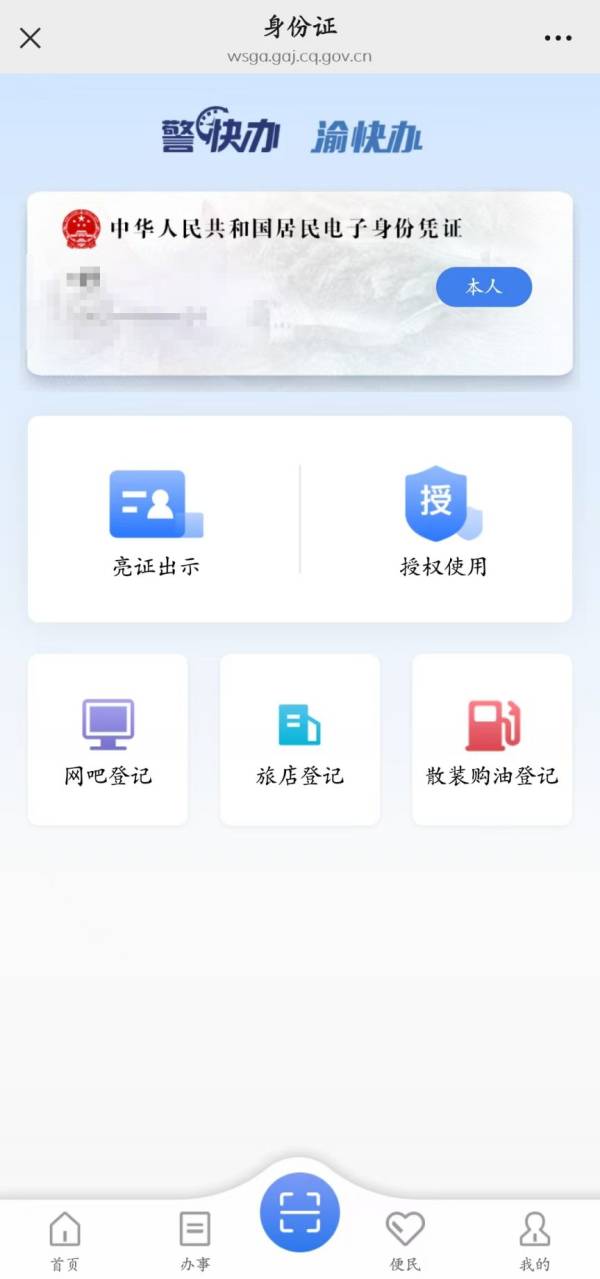Select 亮证出示 to show ID

click(156, 522)
